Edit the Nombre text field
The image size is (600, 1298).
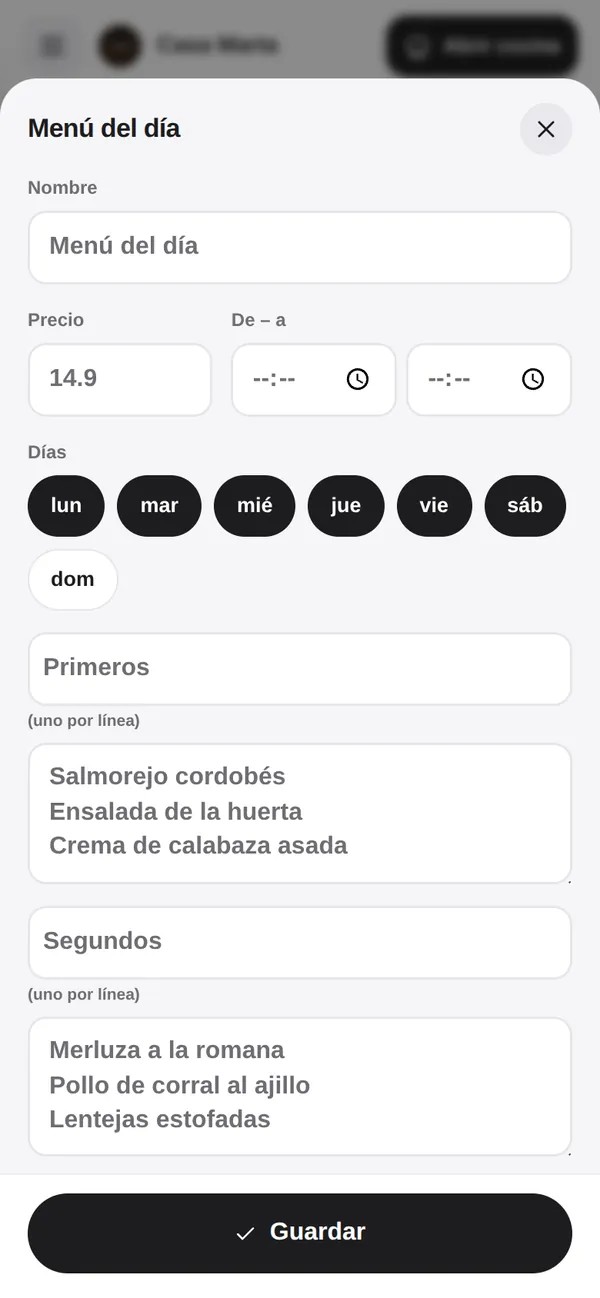(x=300, y=247)
